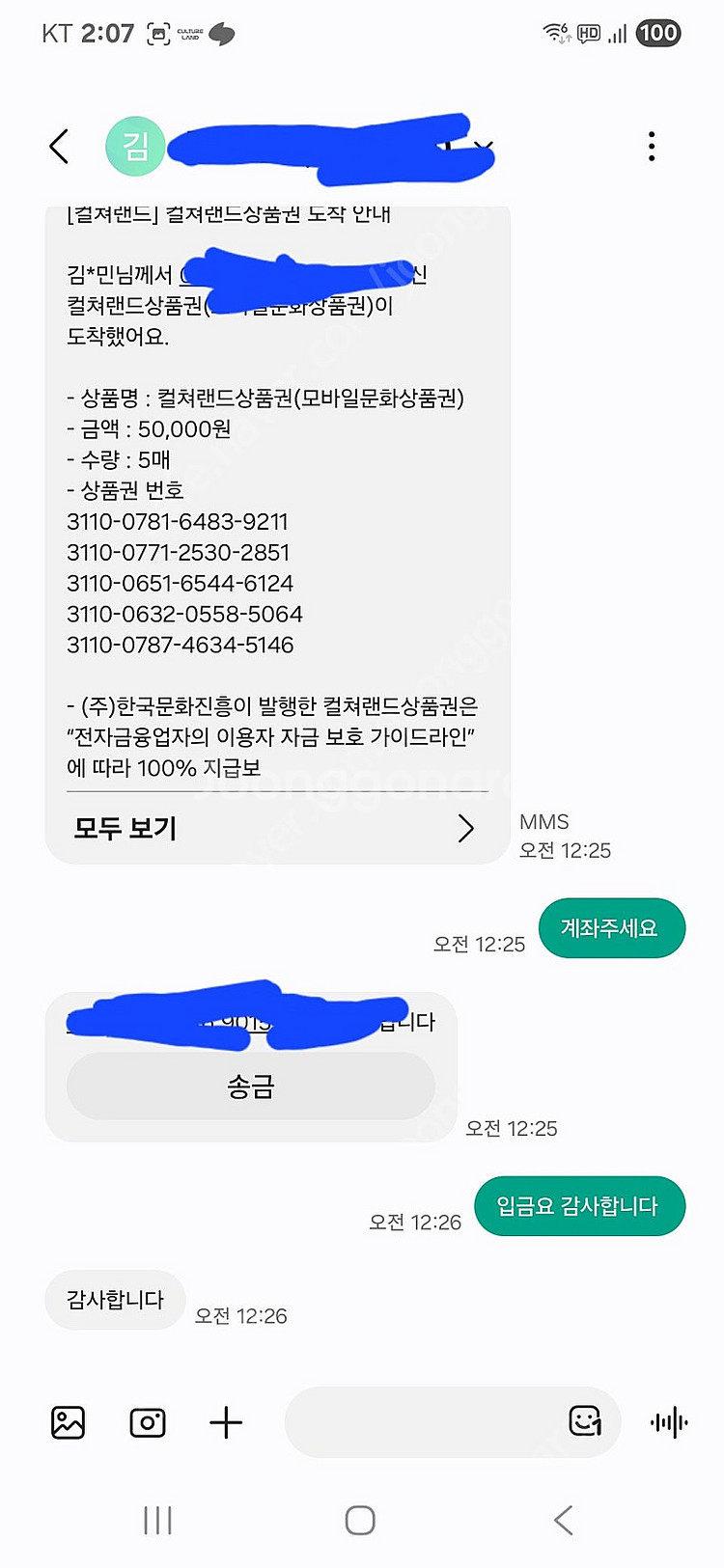Tap the gallery icon to attach a photo

click(68, 1422)
